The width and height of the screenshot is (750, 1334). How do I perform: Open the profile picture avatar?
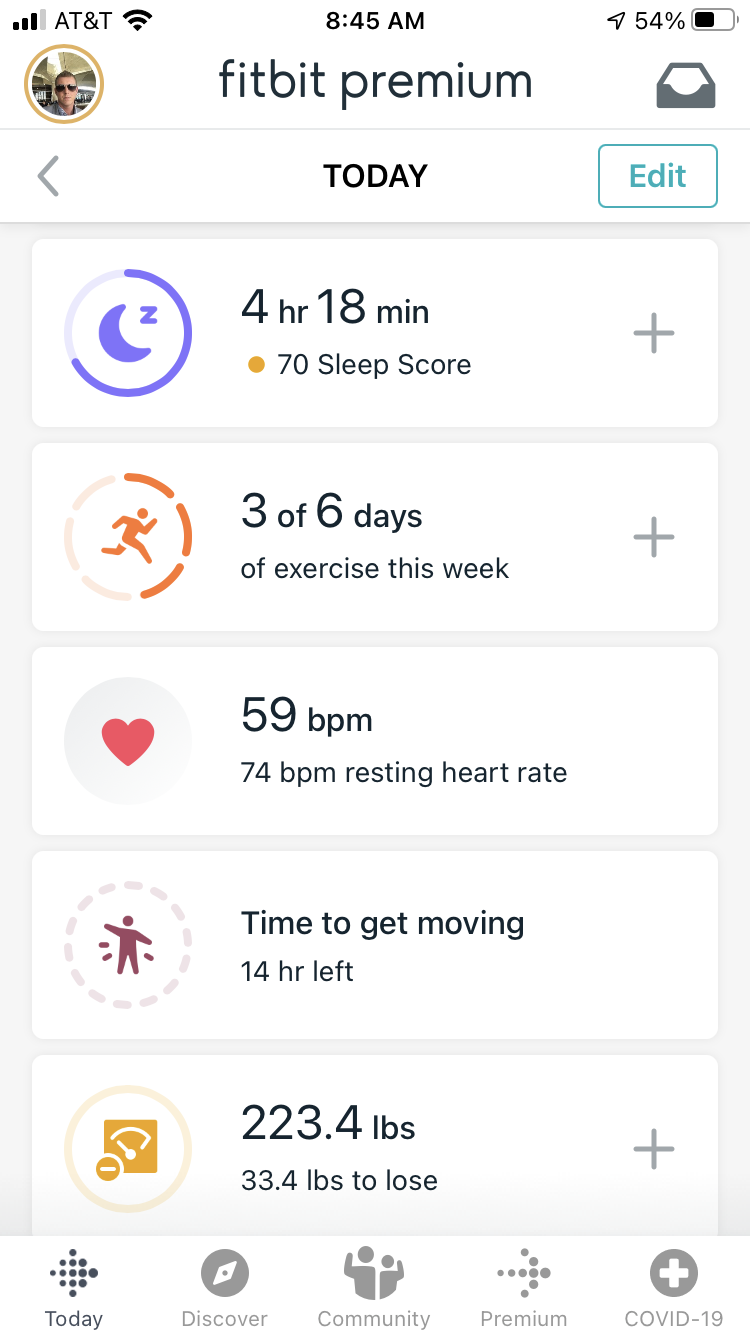tap(64, 85)
